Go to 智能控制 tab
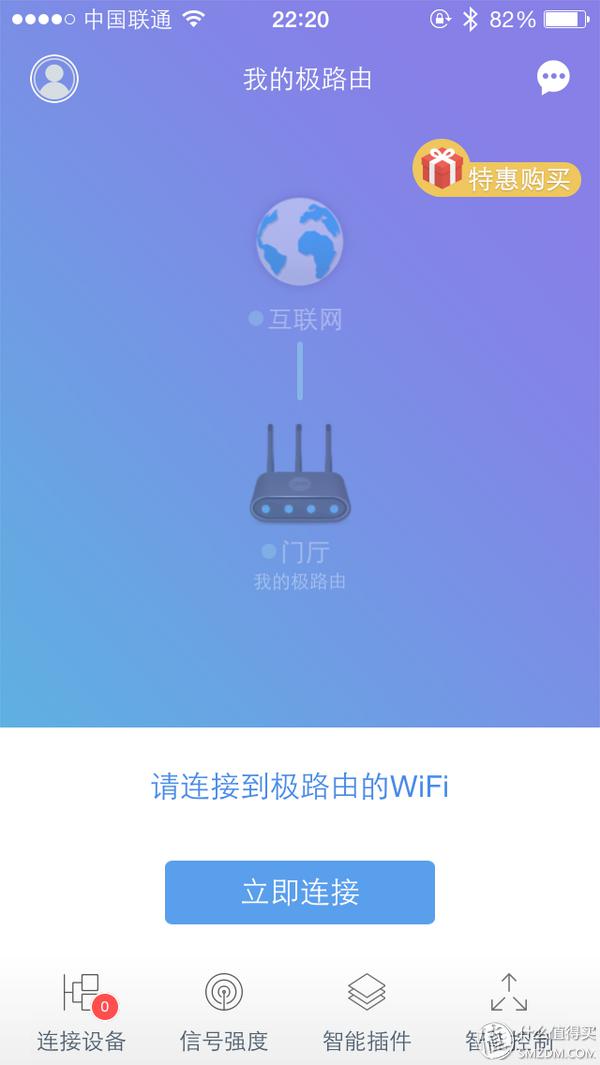 (509, 1011)
